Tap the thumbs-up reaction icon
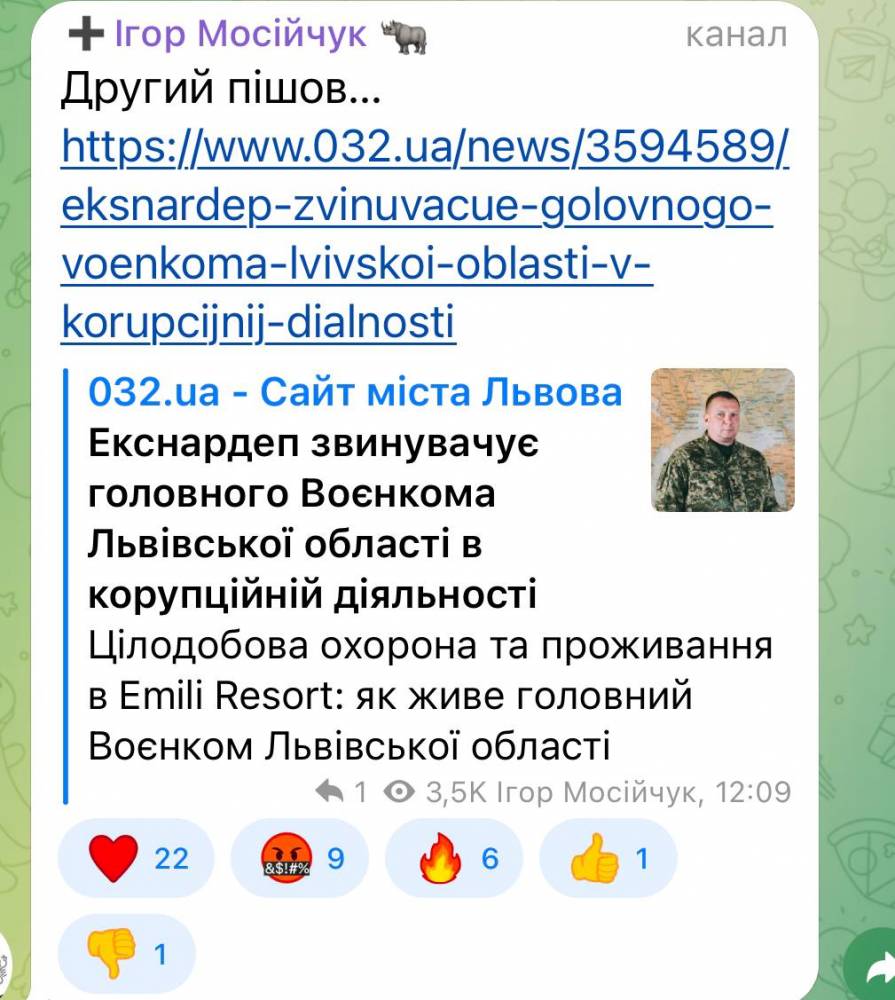 (595, 857)
